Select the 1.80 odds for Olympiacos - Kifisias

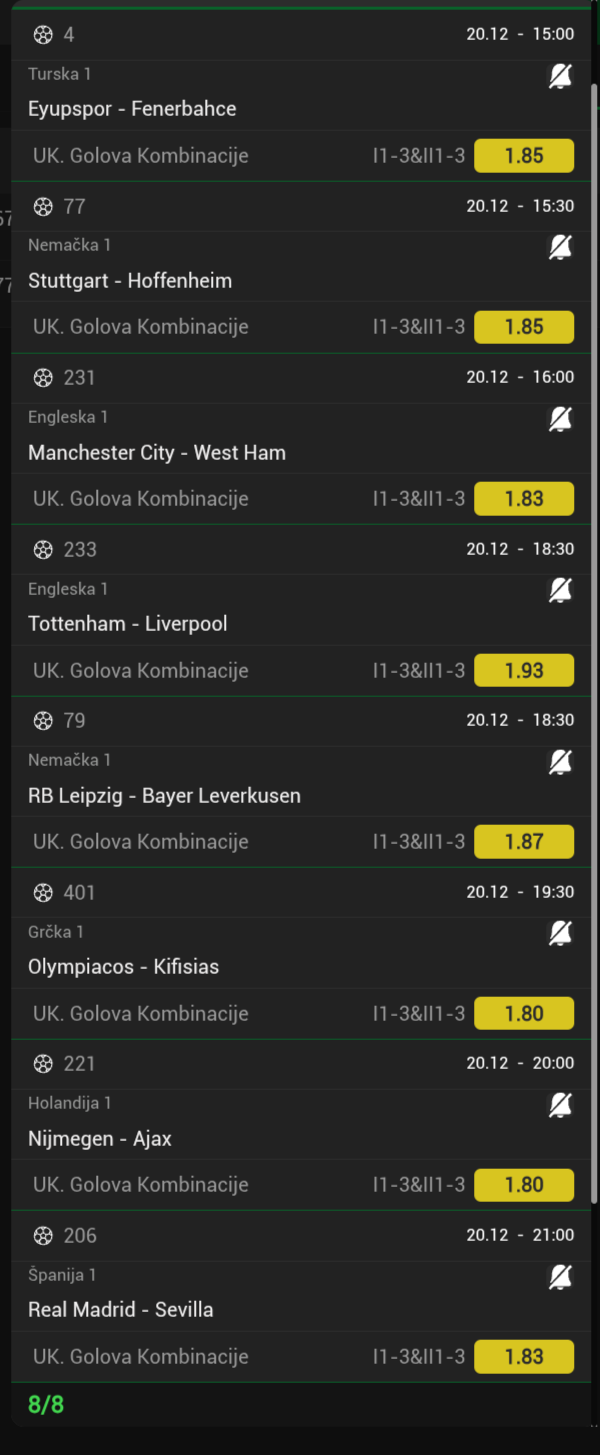click(524, 1013)
